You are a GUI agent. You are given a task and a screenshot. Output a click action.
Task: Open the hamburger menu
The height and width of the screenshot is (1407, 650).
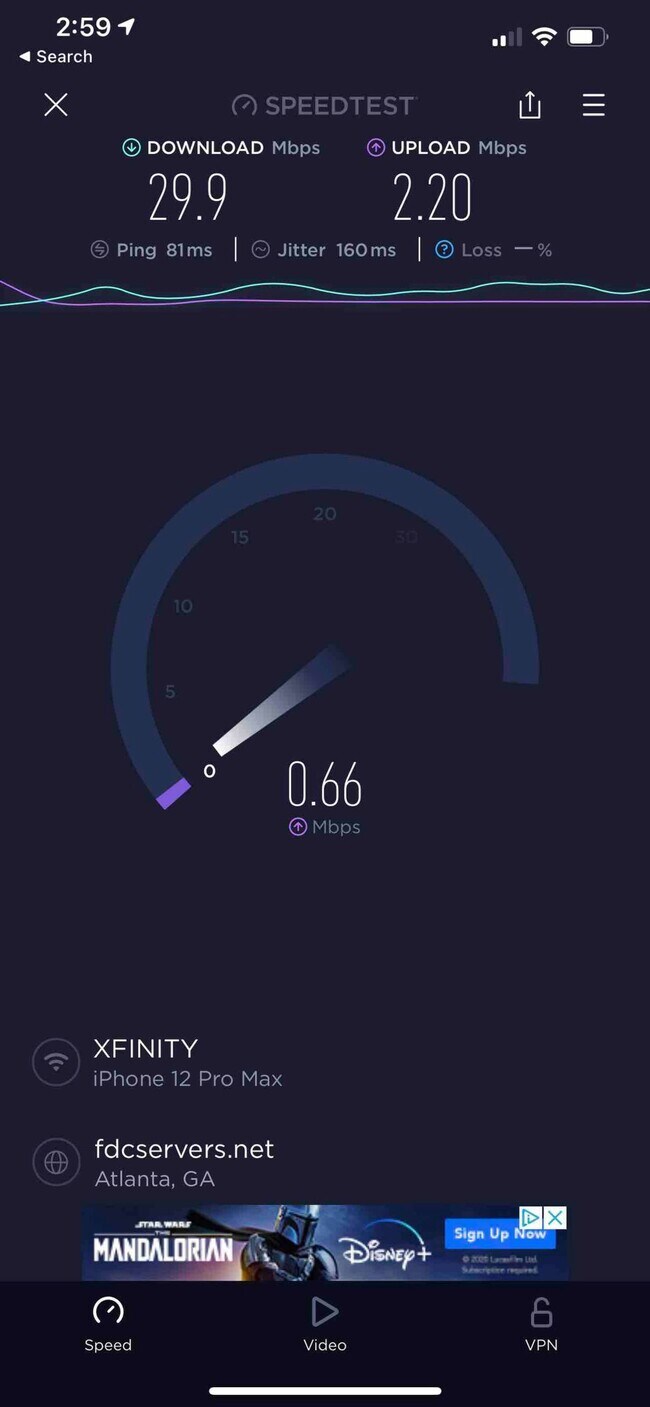coord(594,105)
